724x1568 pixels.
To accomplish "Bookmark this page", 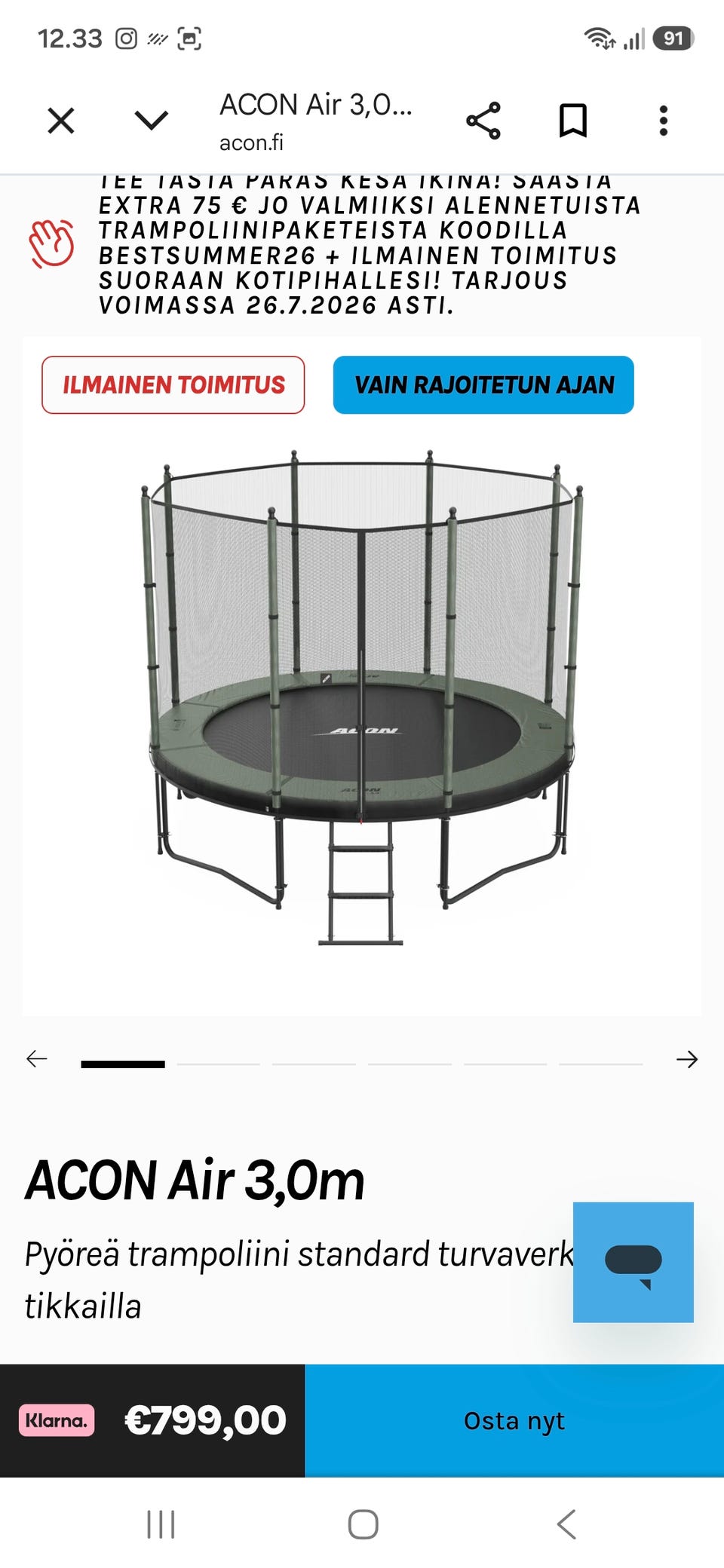I will coord(573,121).
